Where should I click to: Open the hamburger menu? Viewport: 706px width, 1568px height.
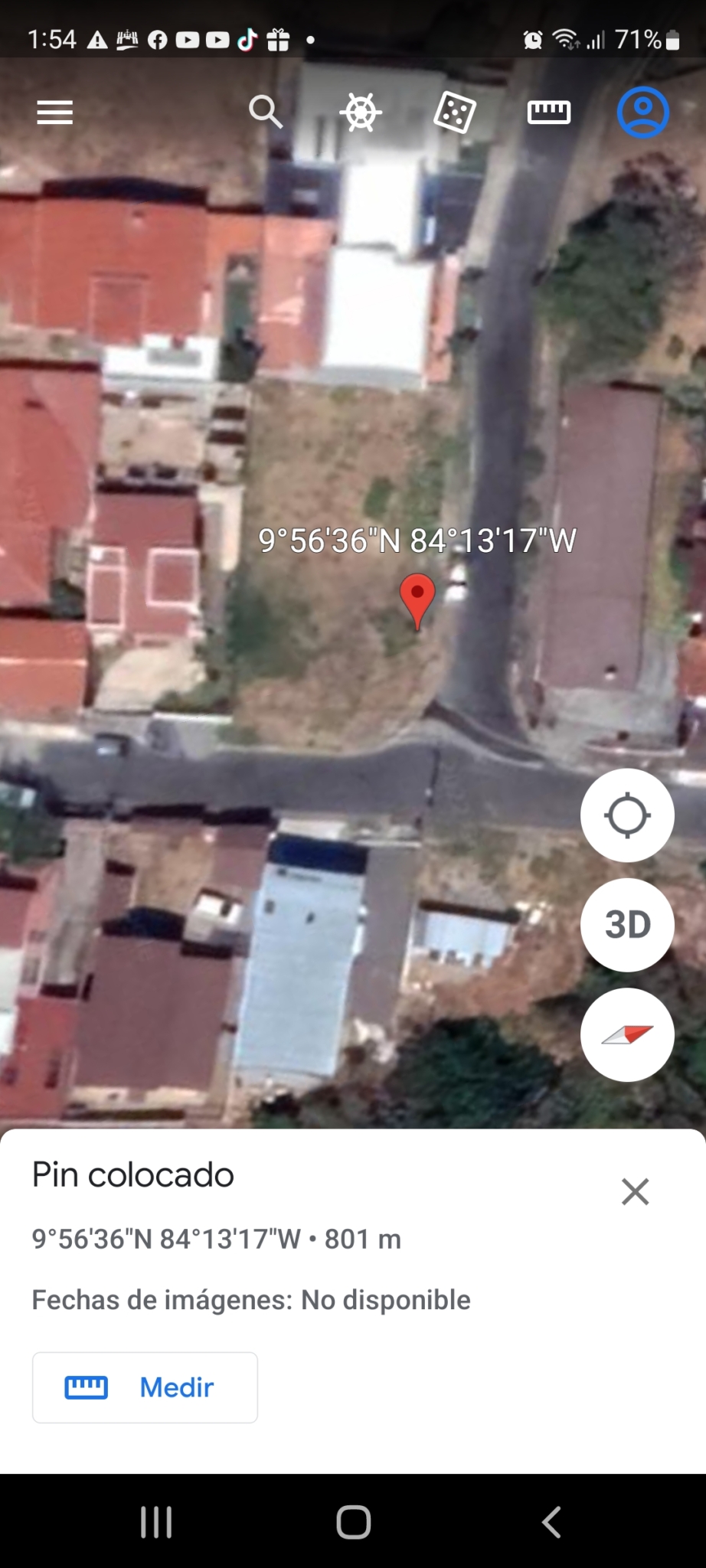(54, 113)
